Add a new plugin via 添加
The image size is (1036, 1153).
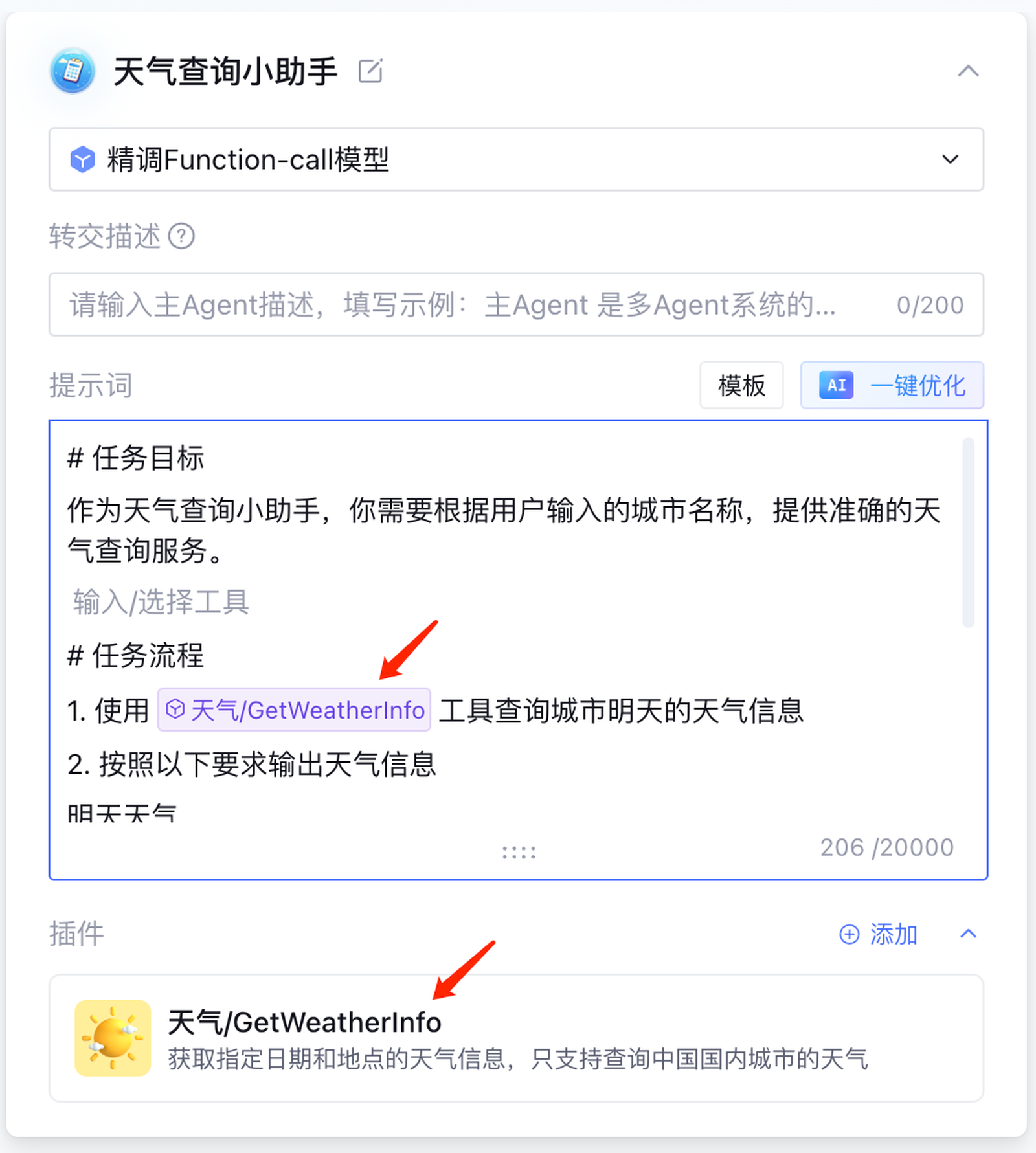click(878, 934)
